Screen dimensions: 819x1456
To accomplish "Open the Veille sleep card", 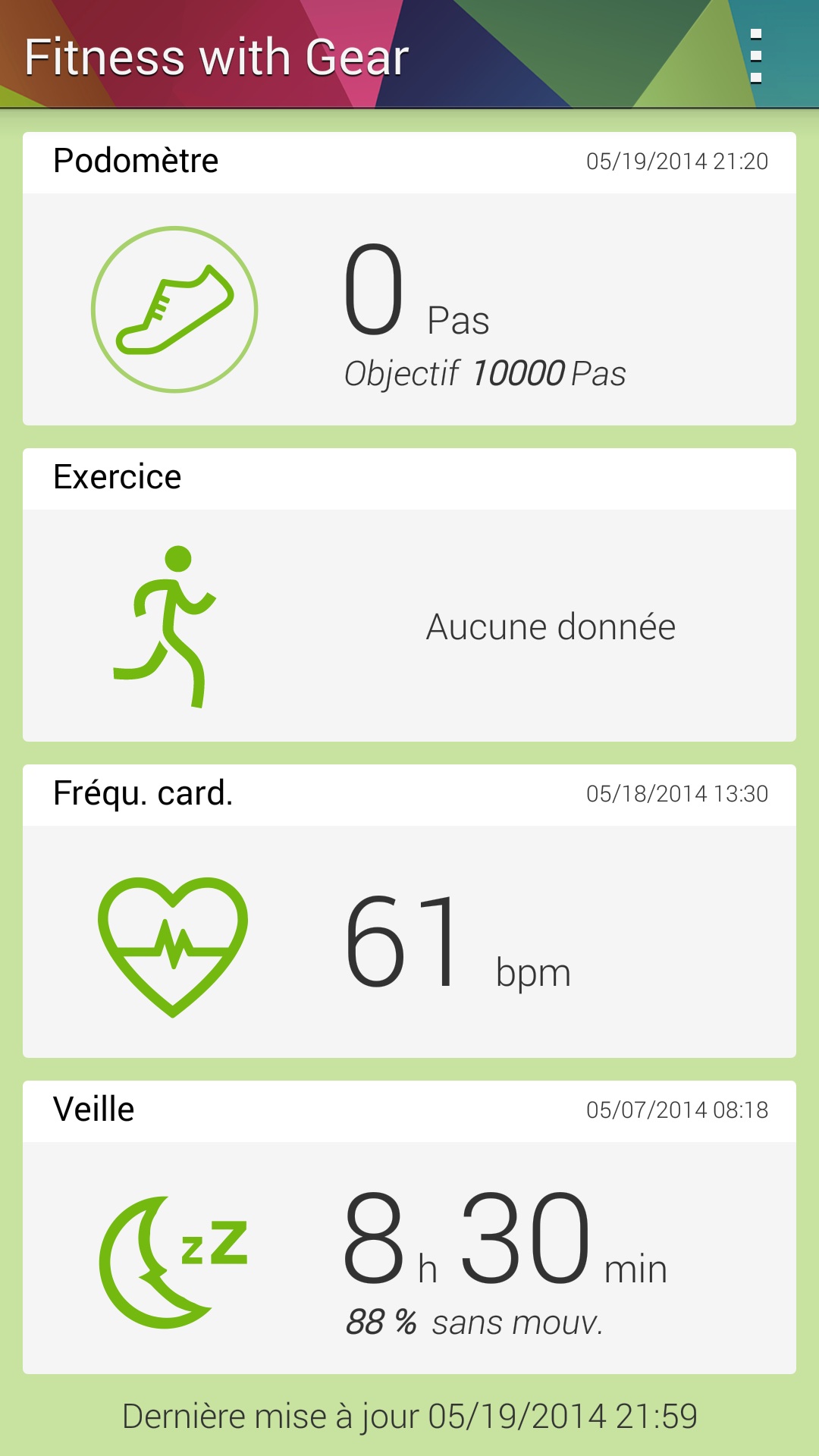I will 409,1228.
